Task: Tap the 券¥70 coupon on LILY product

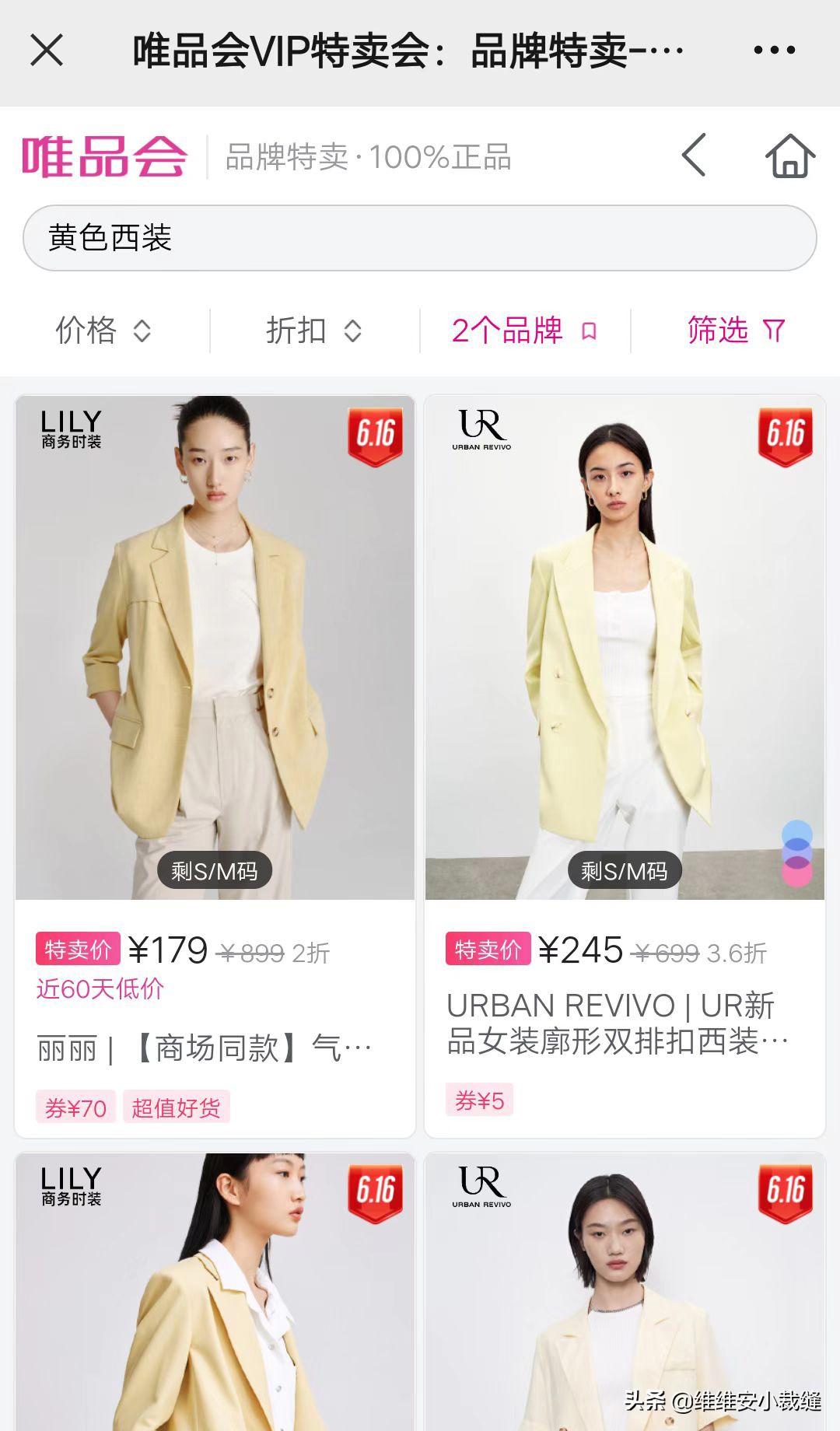Action: (75, 1107)
